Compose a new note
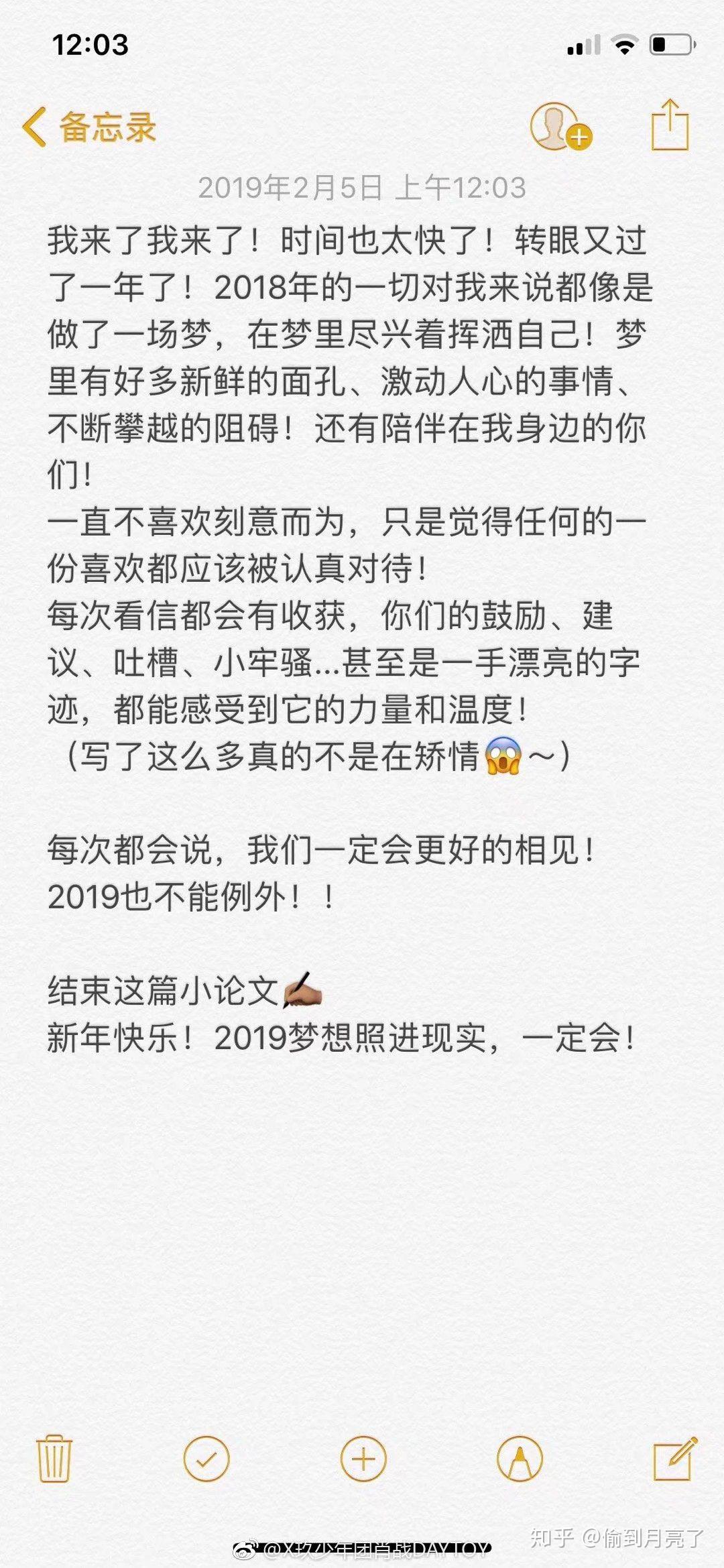Viewport: 724px width, 1568px height. coord(674,1458)
